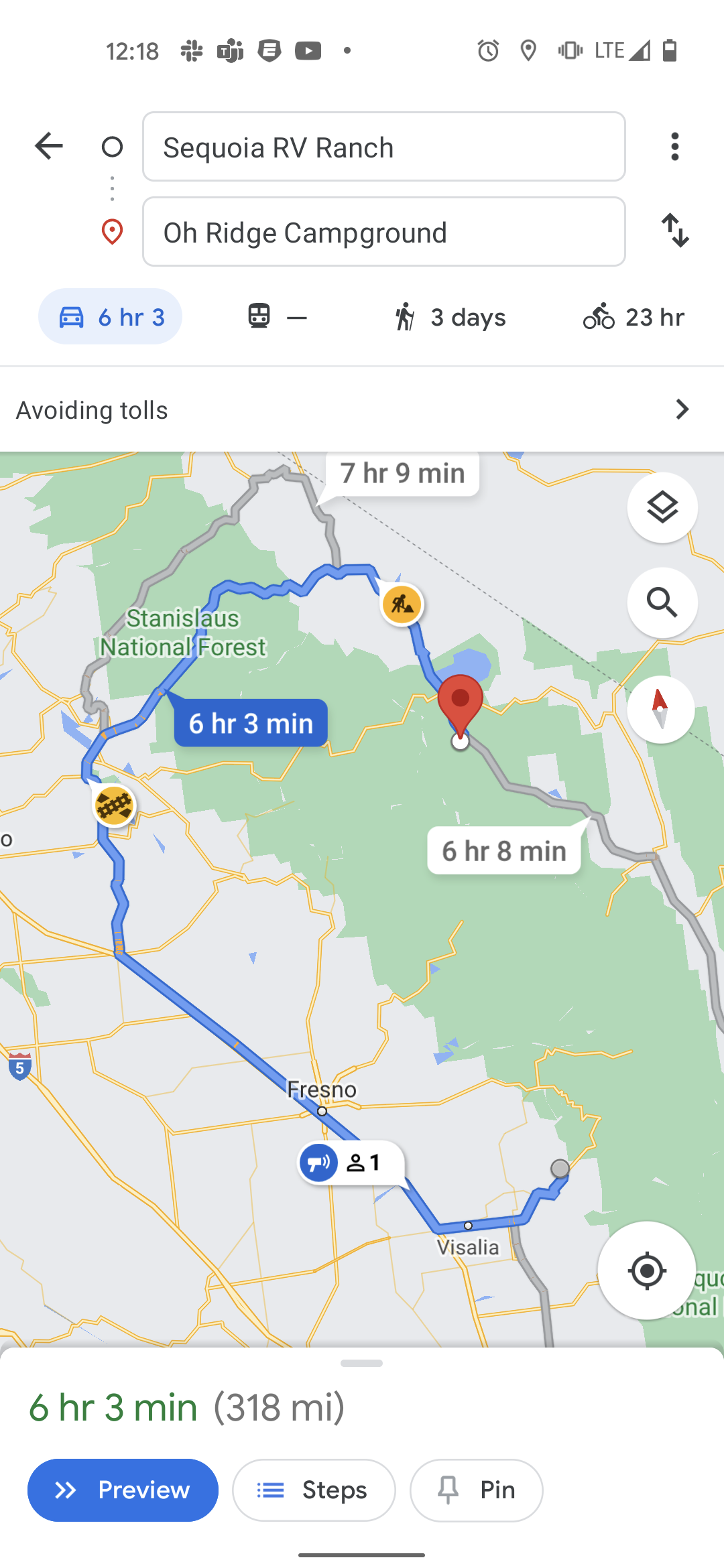View the route Steps
The height and width of the screenshot is (1568, 724).
[x=314, y=1490]
